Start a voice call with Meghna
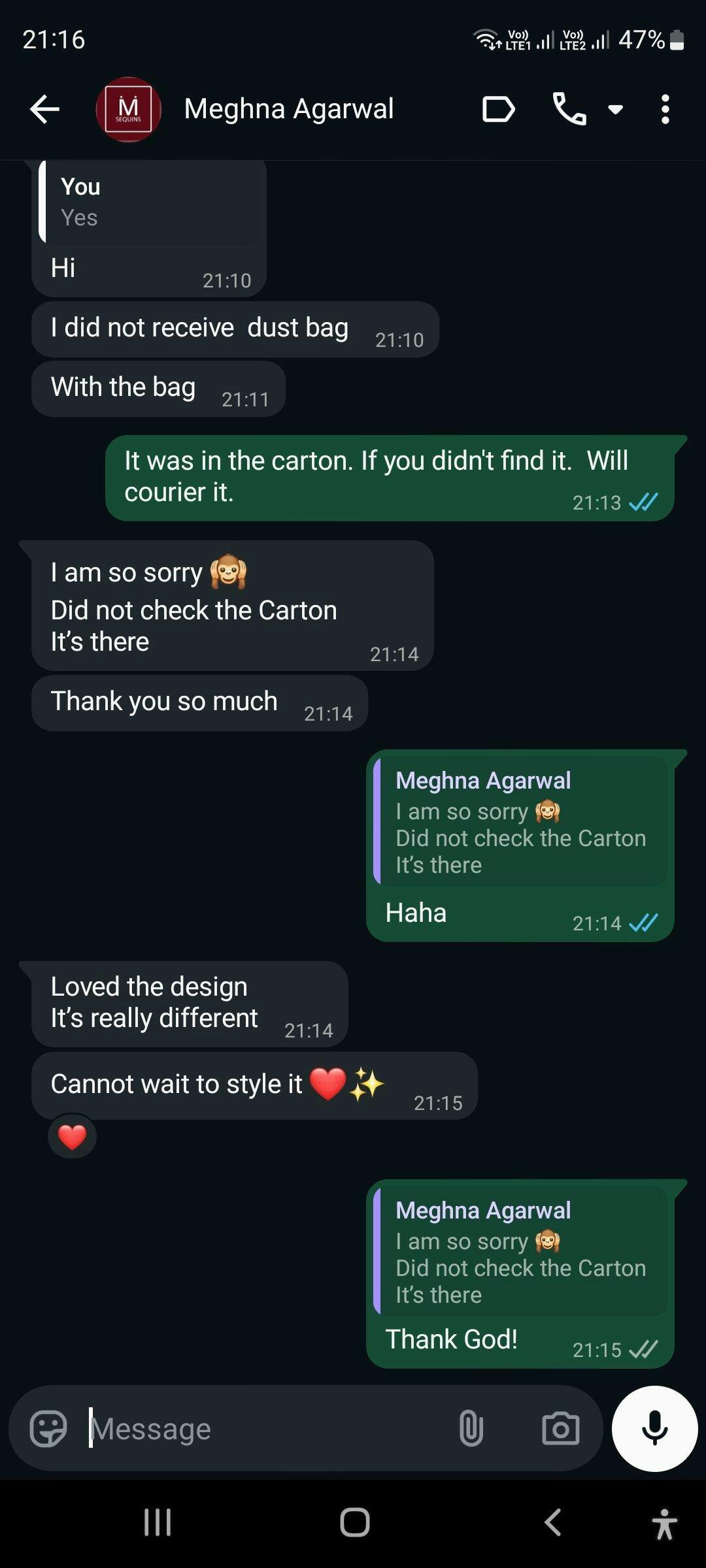 pyautogui.click(x=569, y=109)
